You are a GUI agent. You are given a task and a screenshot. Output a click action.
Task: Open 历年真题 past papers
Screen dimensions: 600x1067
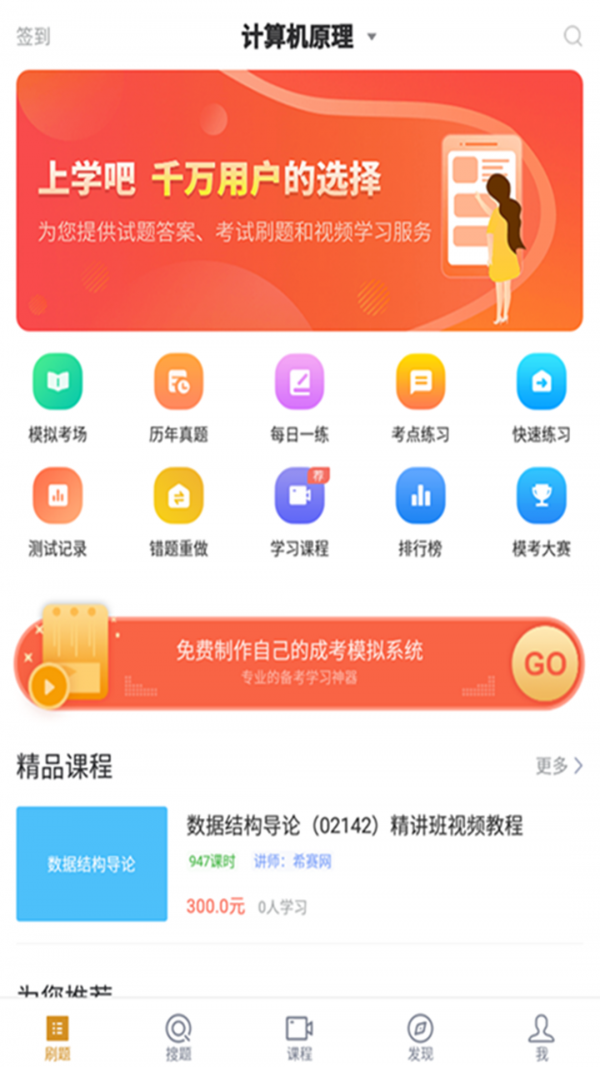point(178,397)
